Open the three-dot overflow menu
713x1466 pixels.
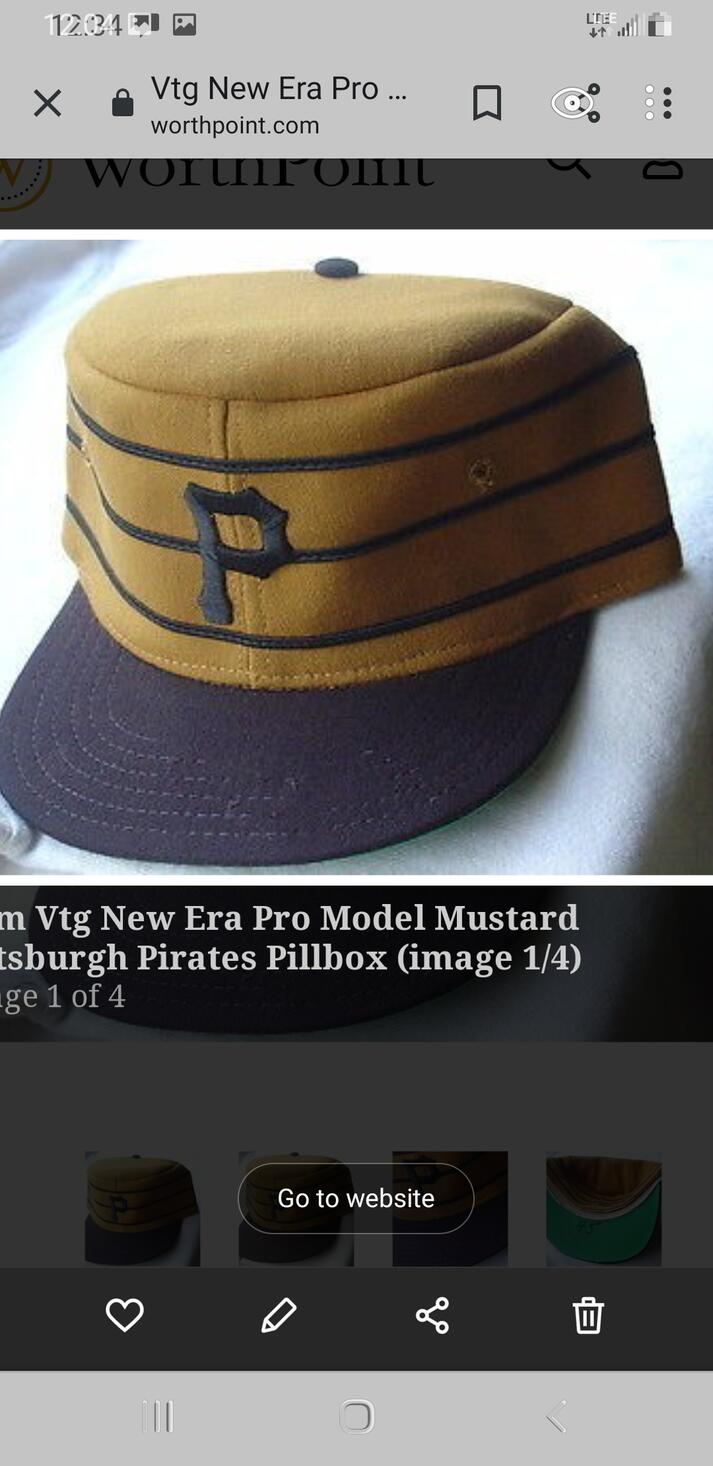point(658,103)
